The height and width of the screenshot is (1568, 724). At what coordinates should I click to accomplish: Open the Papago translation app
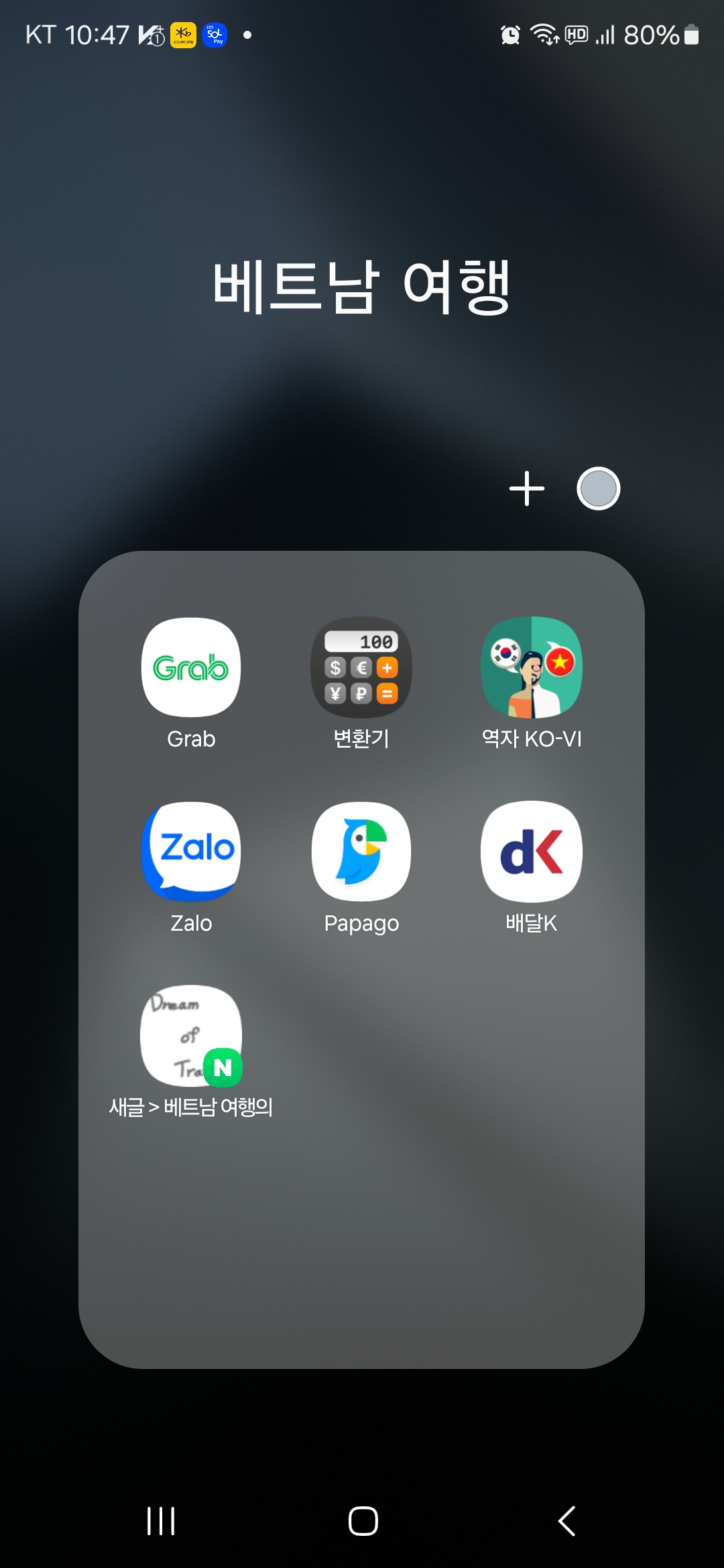pos(361,852)
